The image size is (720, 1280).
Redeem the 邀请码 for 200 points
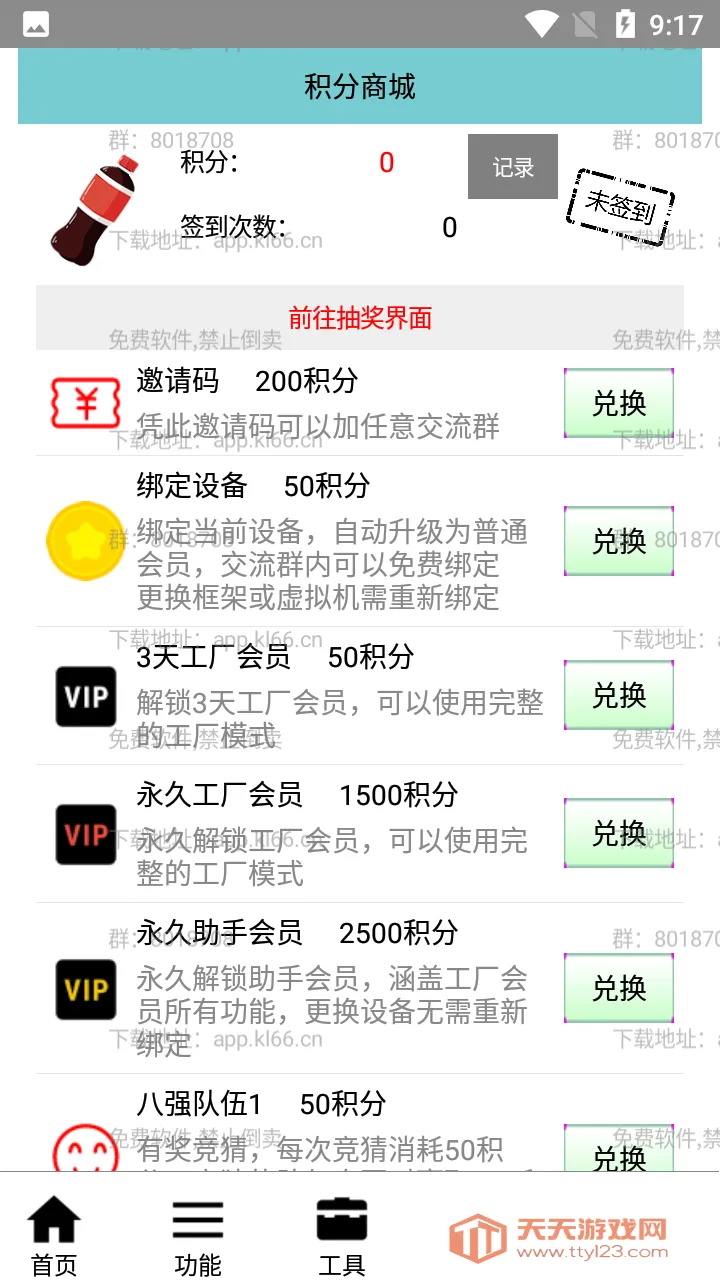[x=618, y=403]
